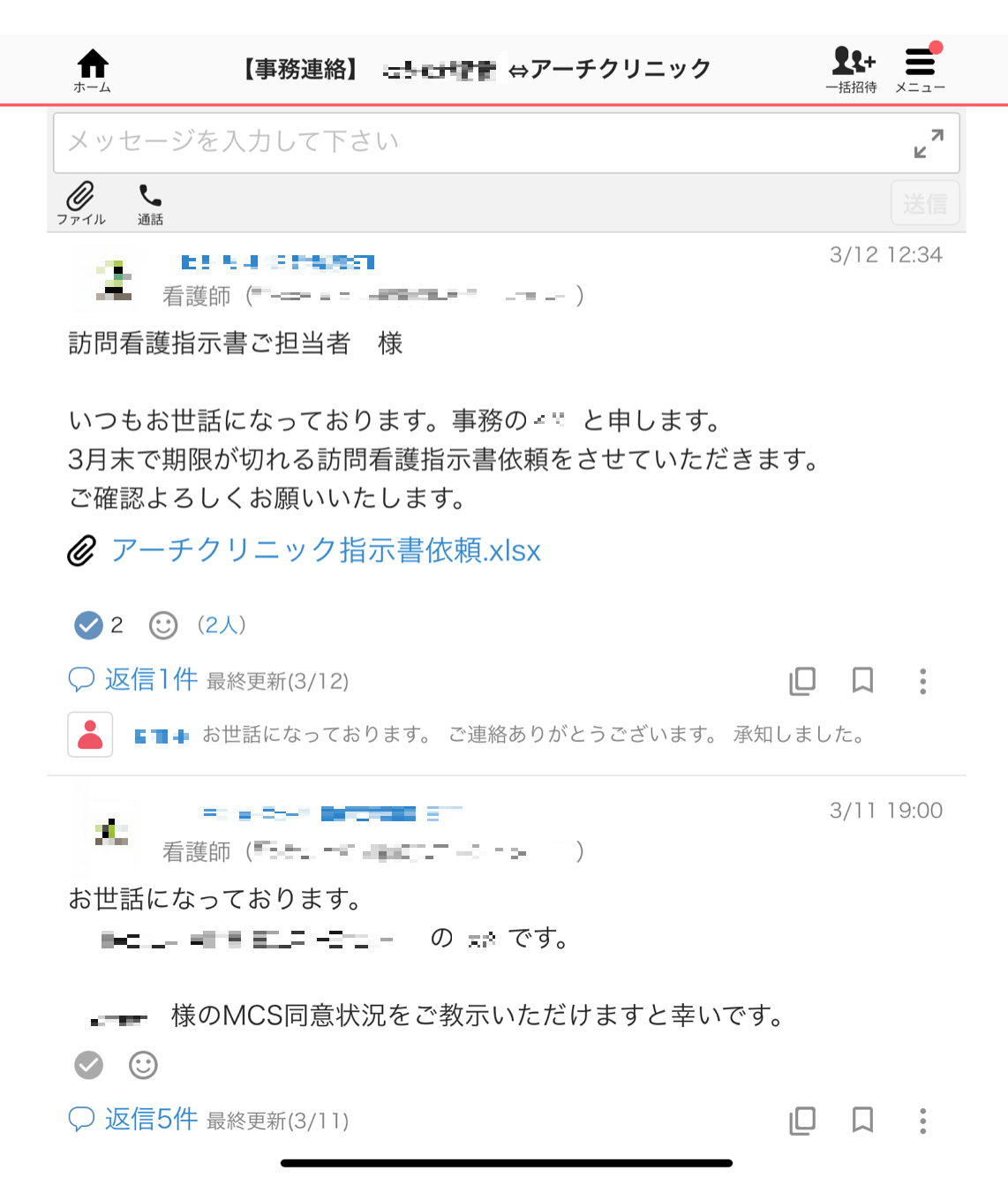Image resolution: width=1008 pixels, height=1178 pixels.
Task: Add emoji reaction to 3/12 message
Action: [x=163, y=625]
